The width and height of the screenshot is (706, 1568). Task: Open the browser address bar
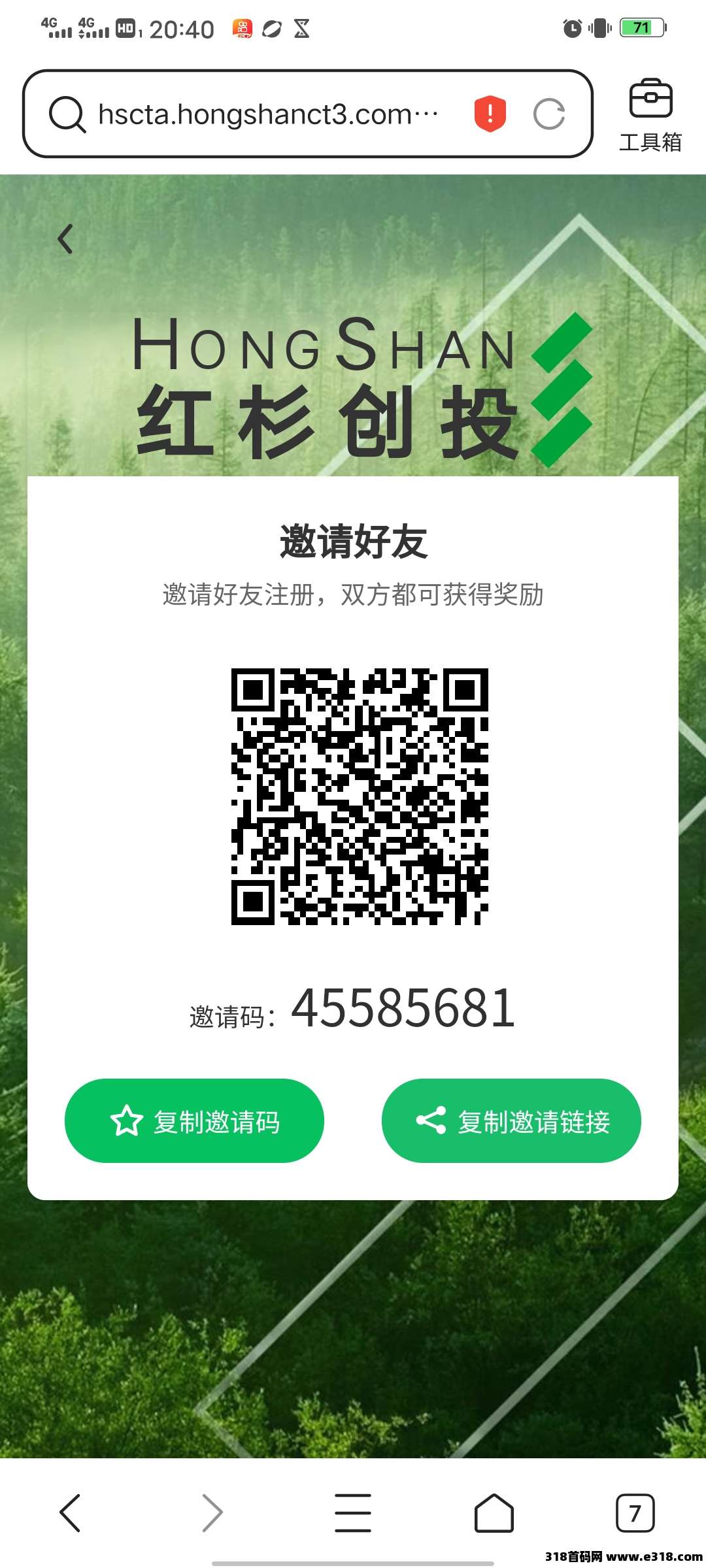pyautogui.click(x=268, y=114)
